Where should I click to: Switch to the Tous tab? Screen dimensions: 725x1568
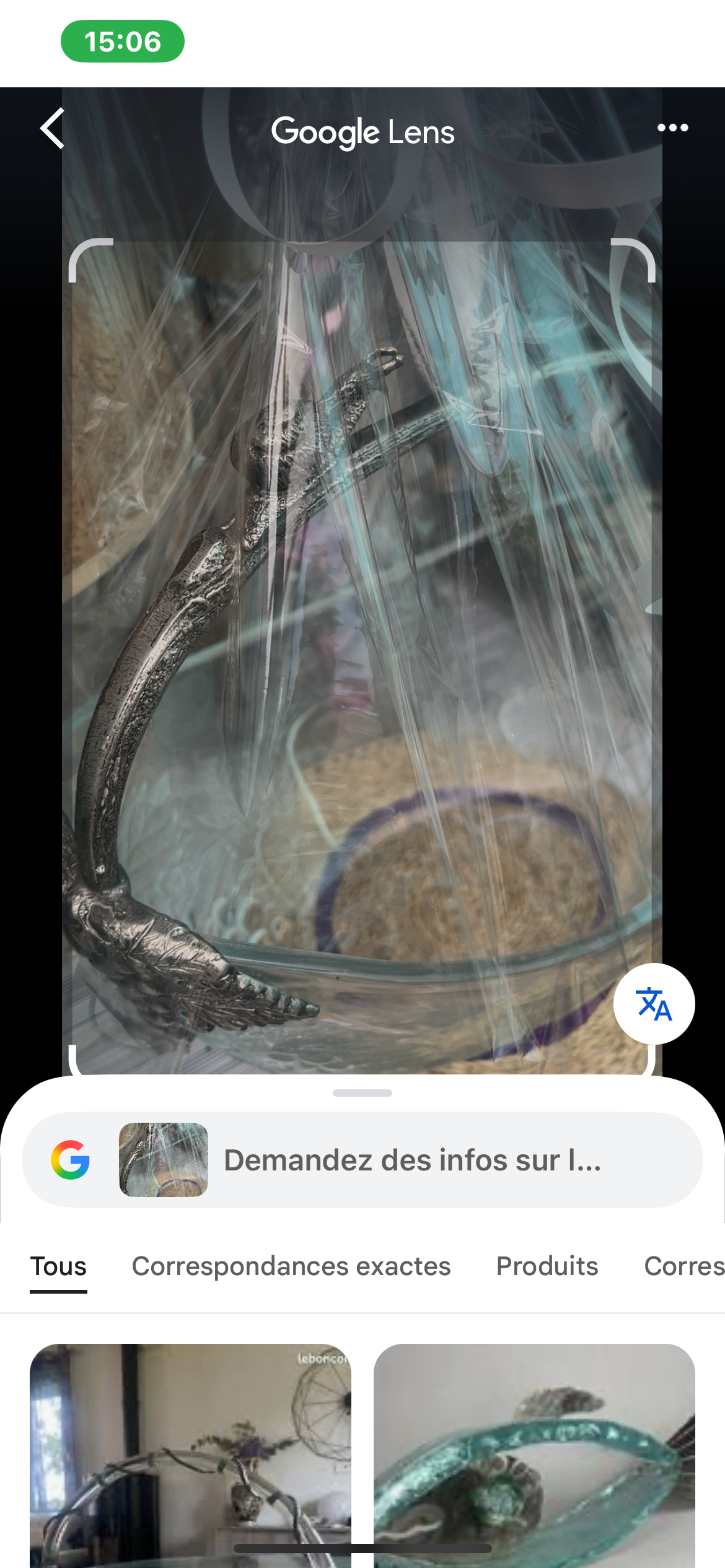click(59, 1266)
